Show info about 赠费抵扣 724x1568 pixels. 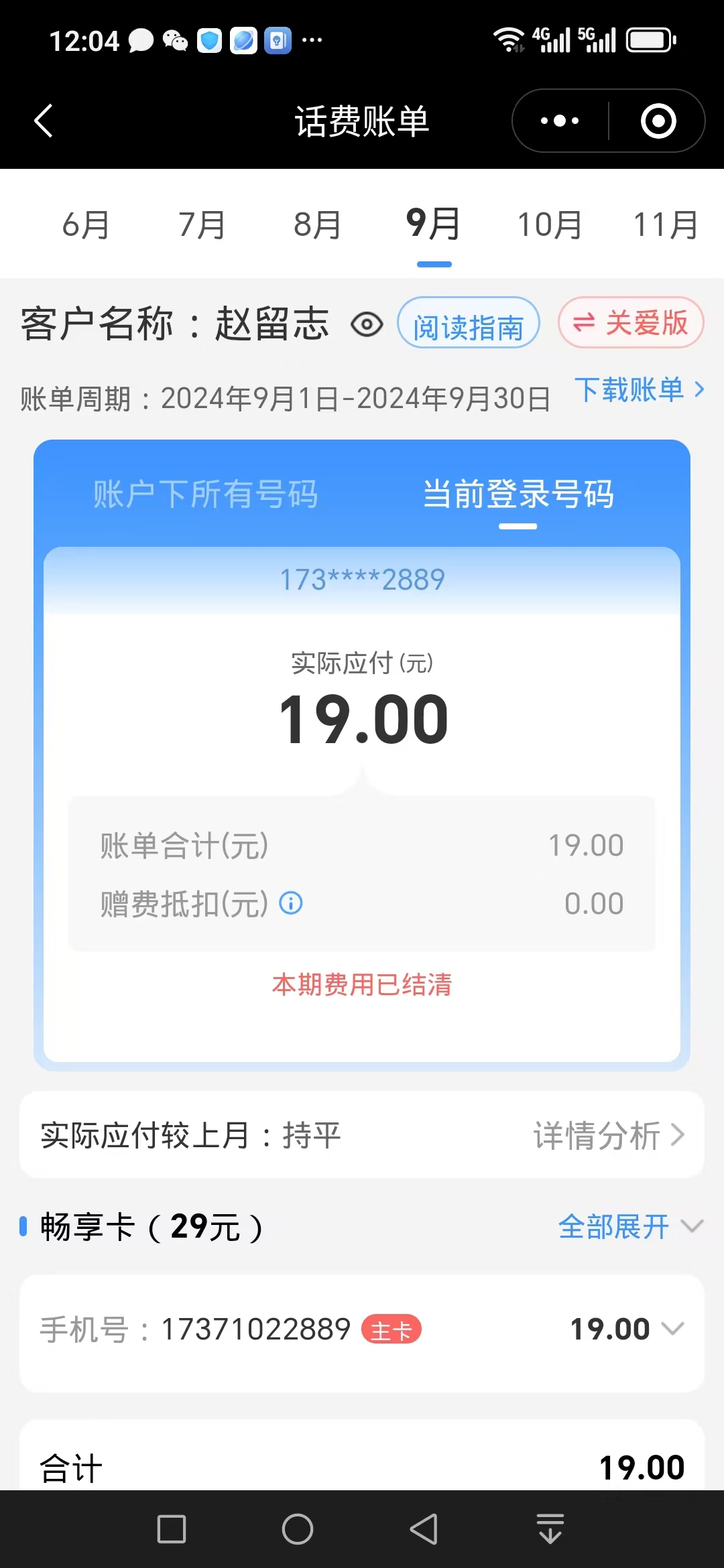291,903
